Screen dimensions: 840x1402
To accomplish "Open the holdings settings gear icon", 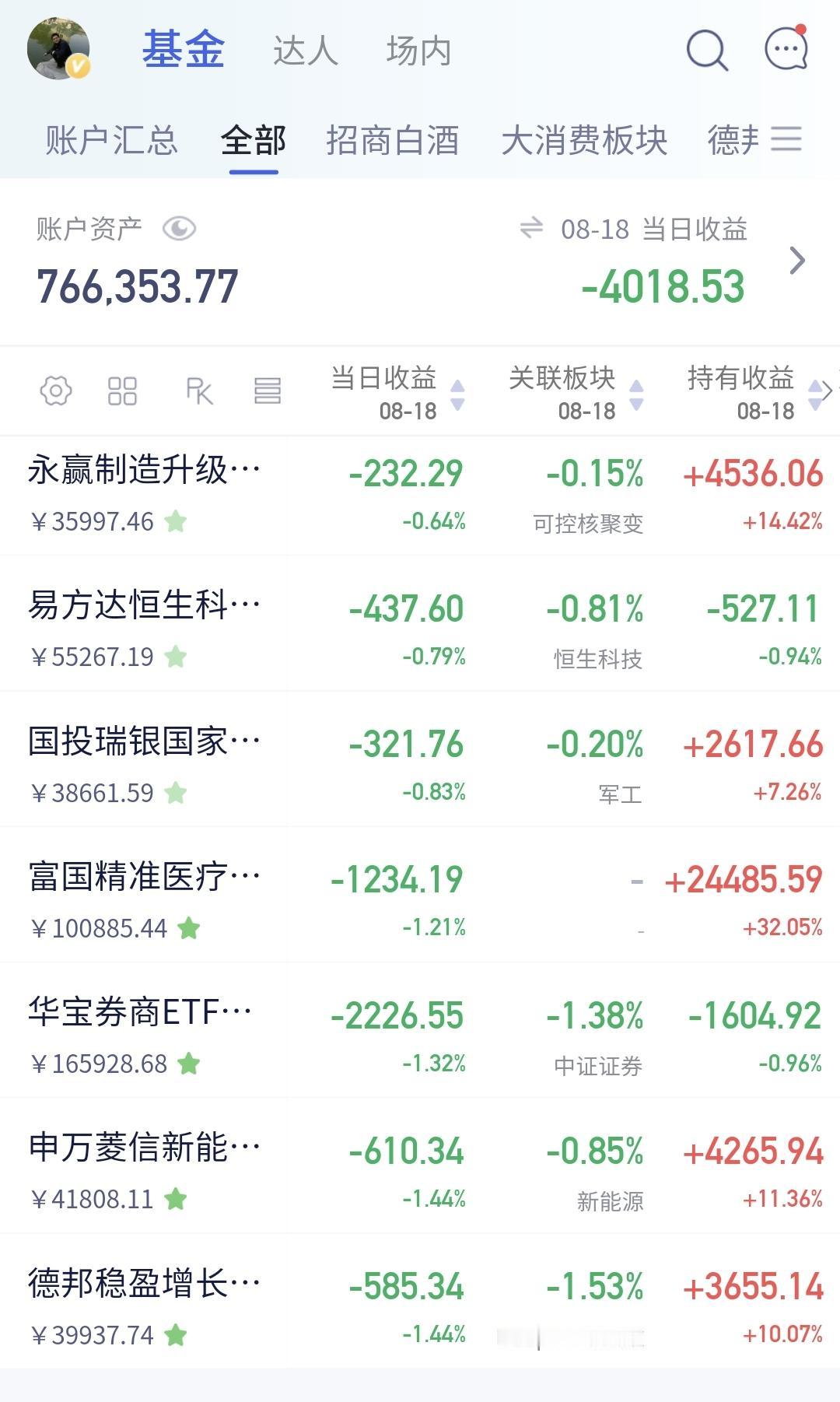I will tap(56, 391).
